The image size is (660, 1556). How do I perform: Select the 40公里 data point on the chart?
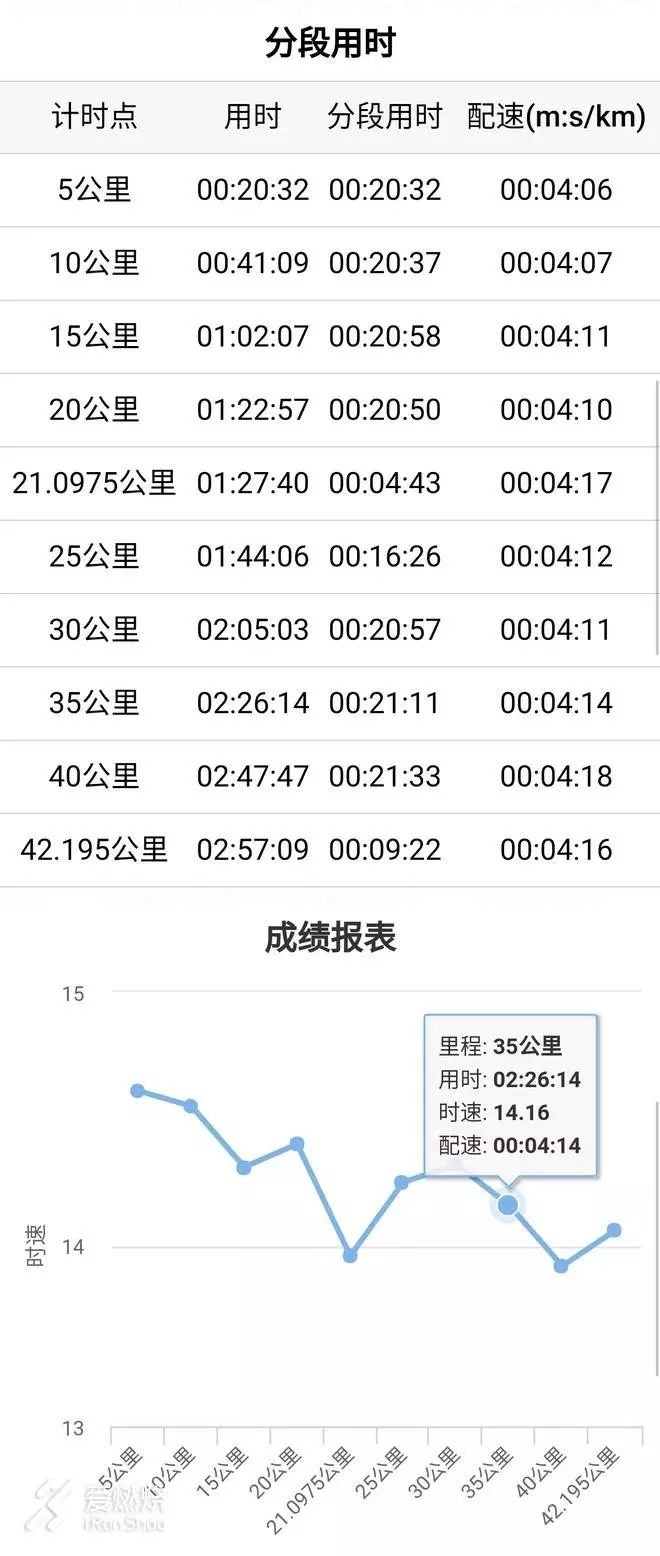[561, 1266]
